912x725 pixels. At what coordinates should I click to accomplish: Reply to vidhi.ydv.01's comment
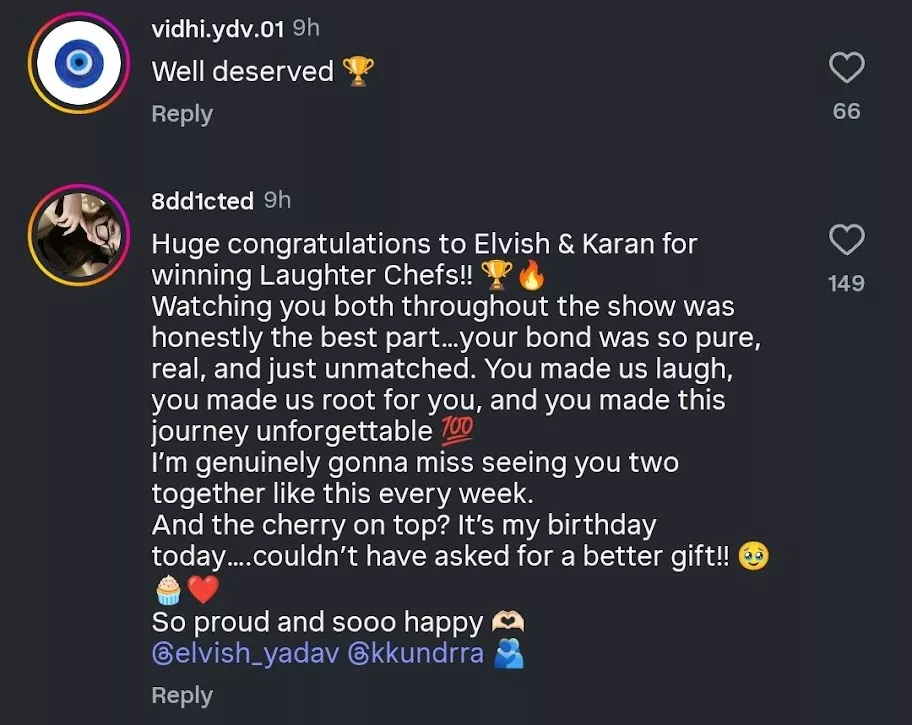coord(182,115)
